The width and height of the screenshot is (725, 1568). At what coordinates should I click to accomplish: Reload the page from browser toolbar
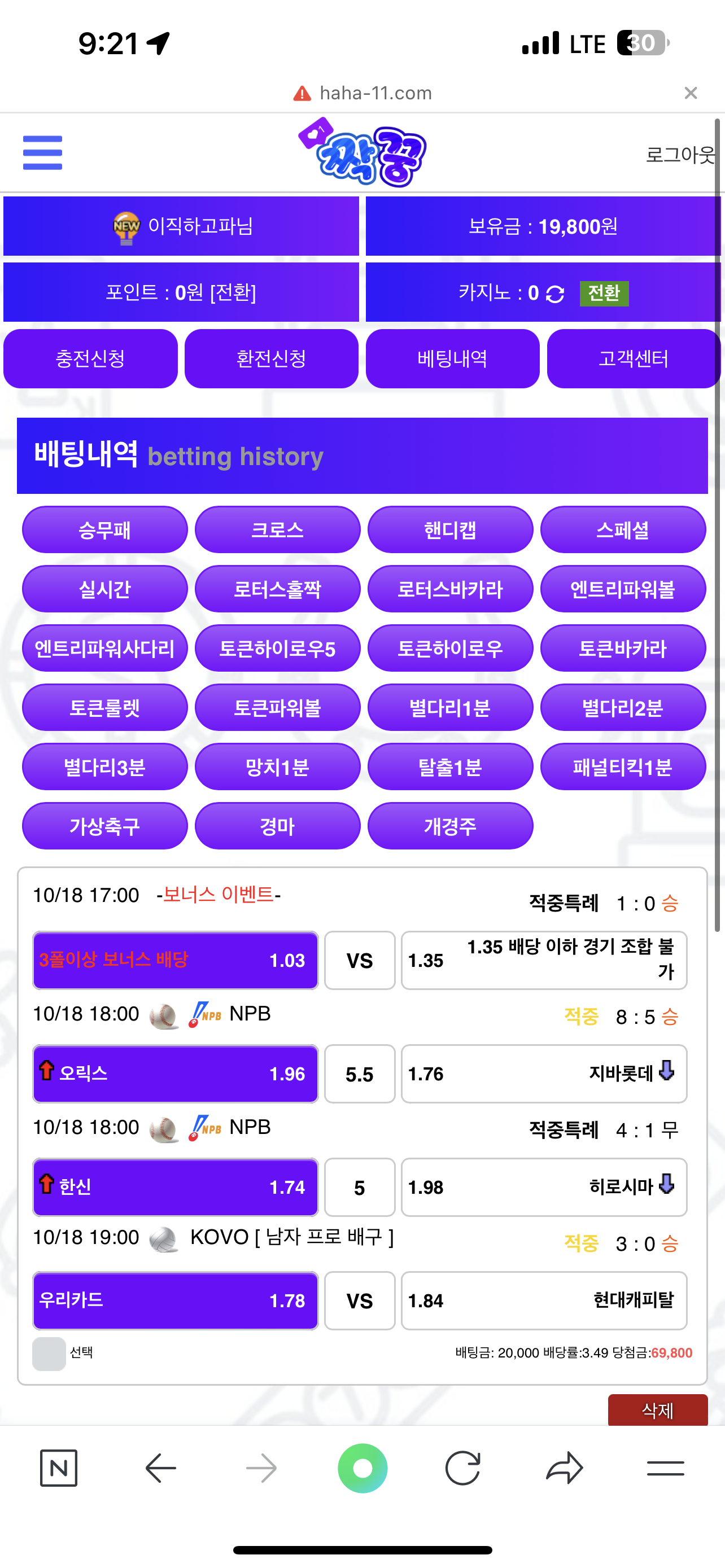coord(462,1468)
